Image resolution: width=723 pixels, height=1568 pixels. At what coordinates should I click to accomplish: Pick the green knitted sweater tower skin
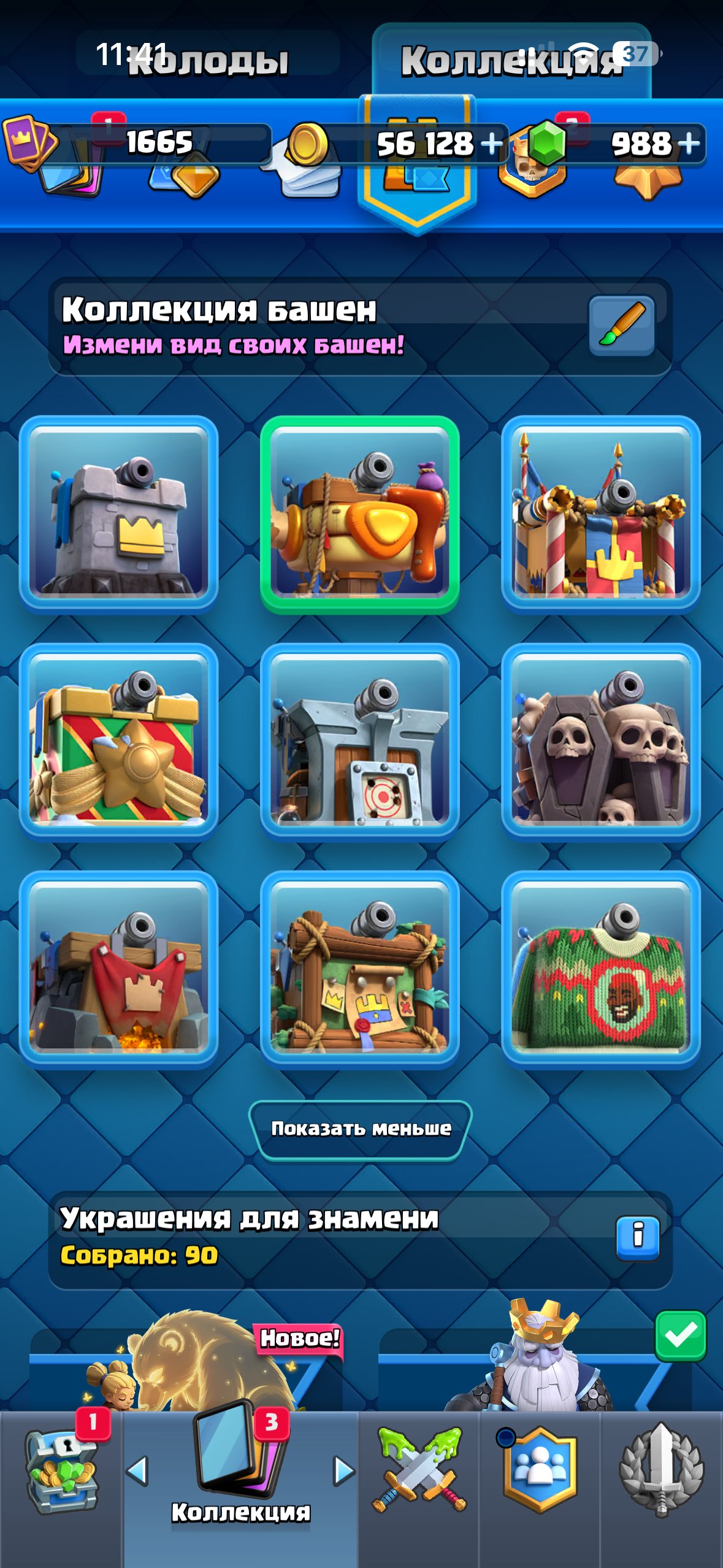(601, 969)
